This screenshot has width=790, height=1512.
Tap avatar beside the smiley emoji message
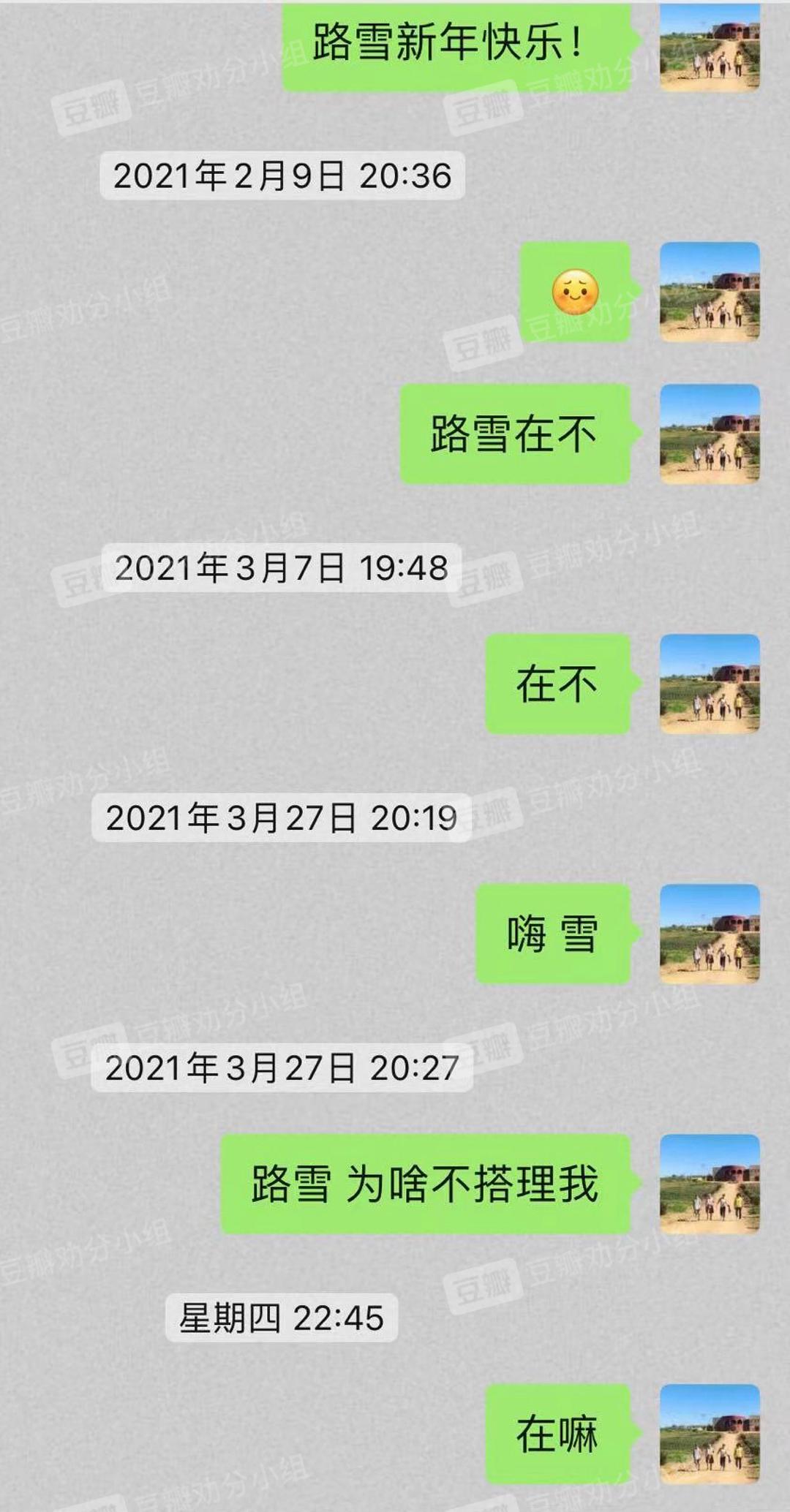click(710, 292)
